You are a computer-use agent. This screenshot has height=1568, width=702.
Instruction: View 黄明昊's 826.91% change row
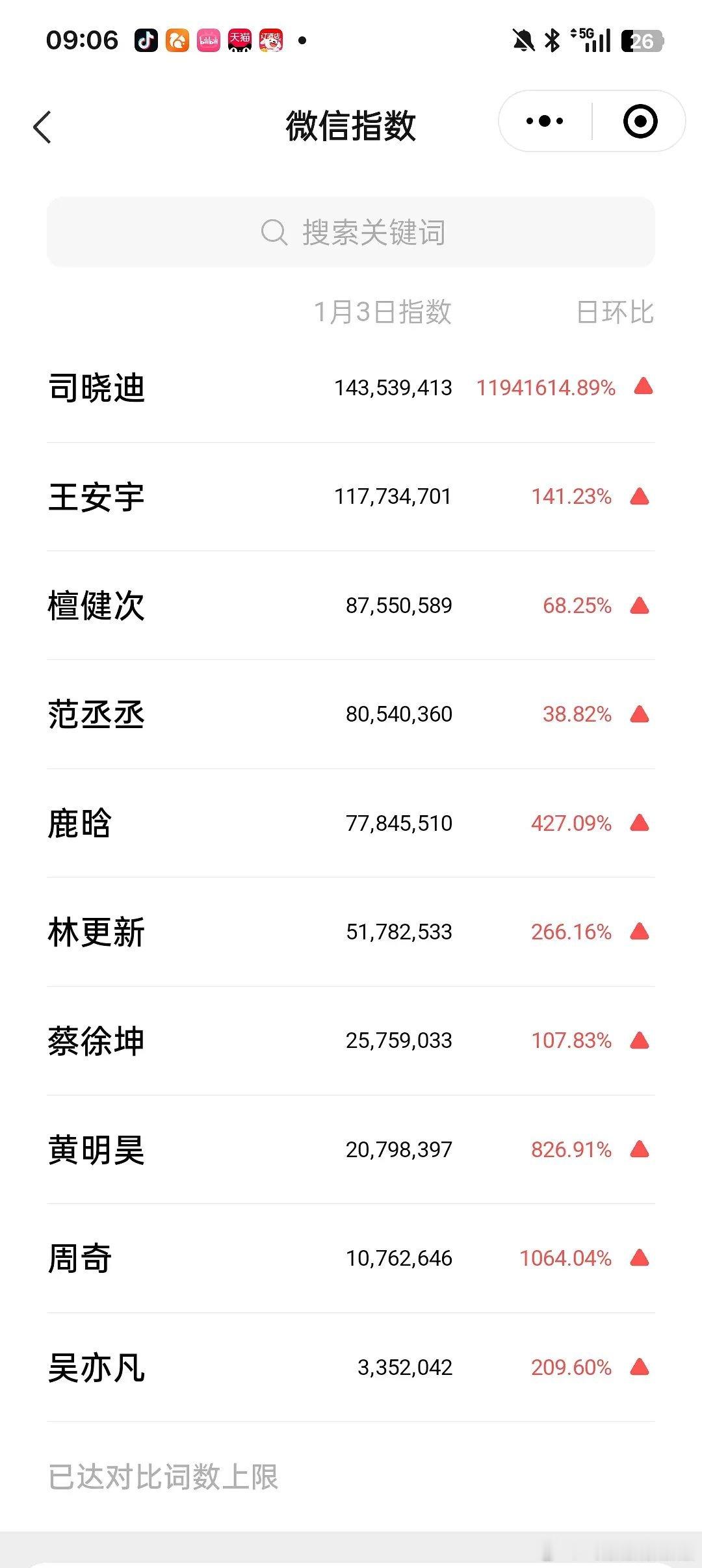96,1149
